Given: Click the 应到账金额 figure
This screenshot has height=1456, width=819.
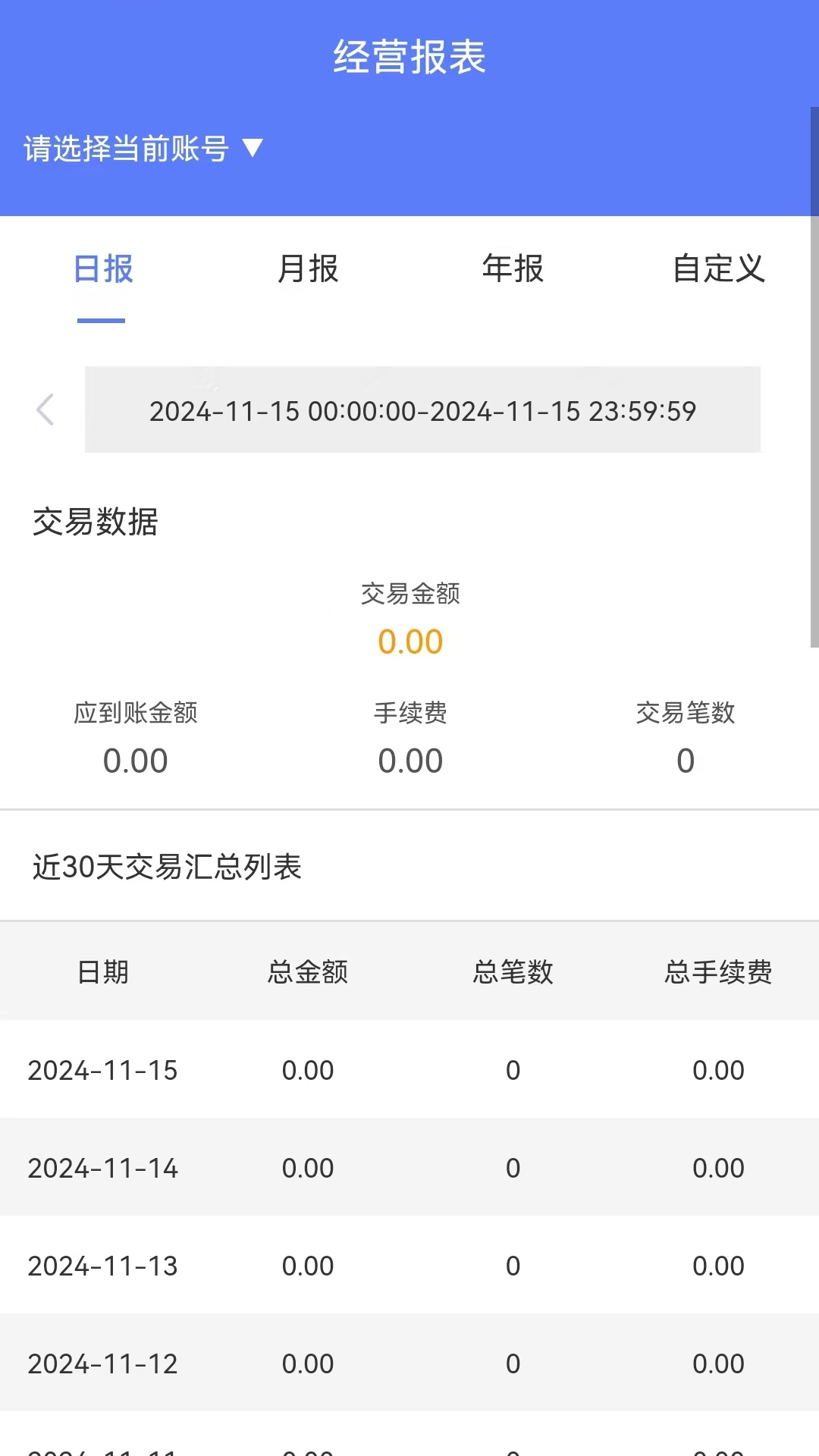Looking at the screenshot, I should tap(135, 759).
